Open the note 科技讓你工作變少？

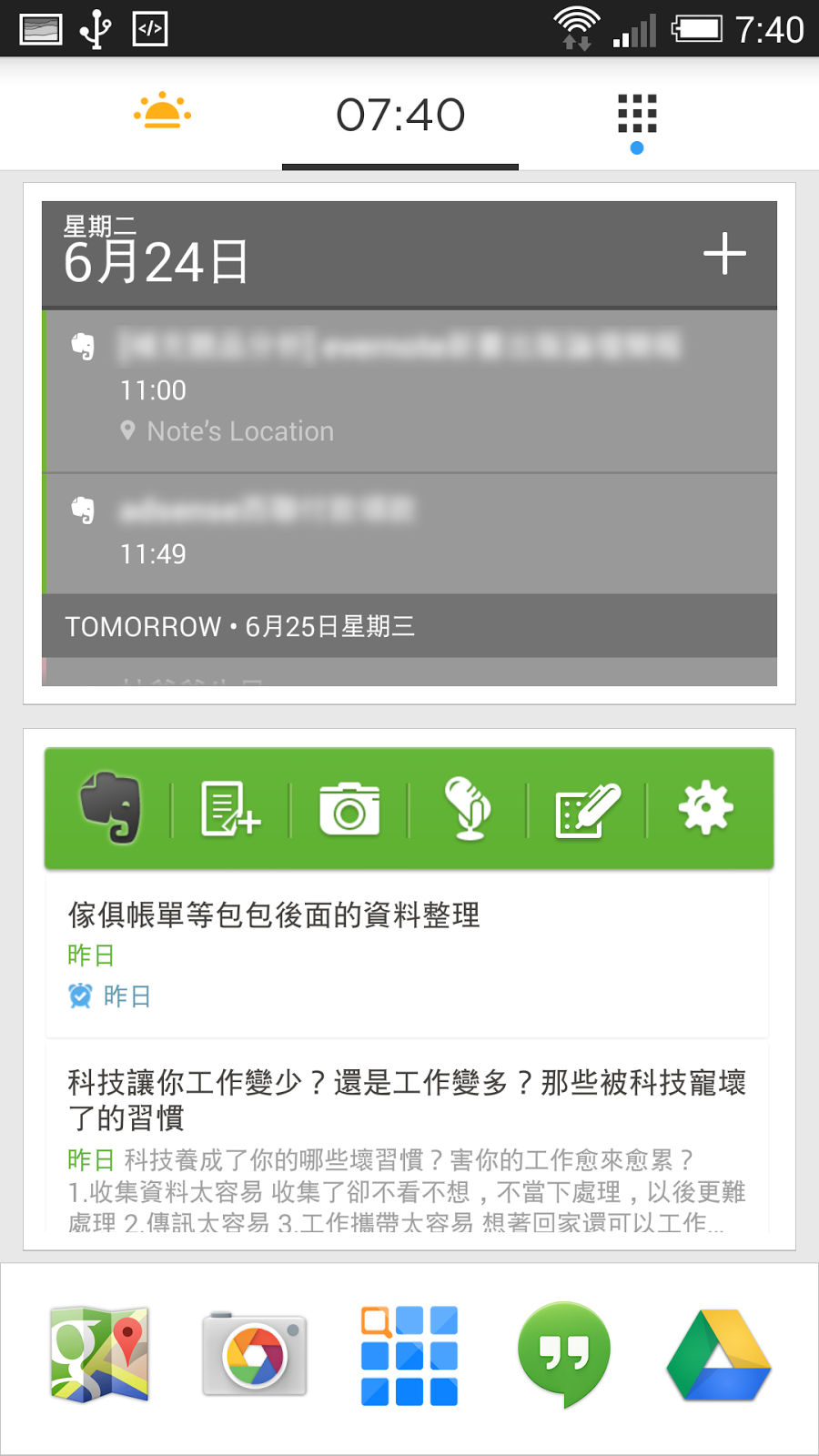408,1137
